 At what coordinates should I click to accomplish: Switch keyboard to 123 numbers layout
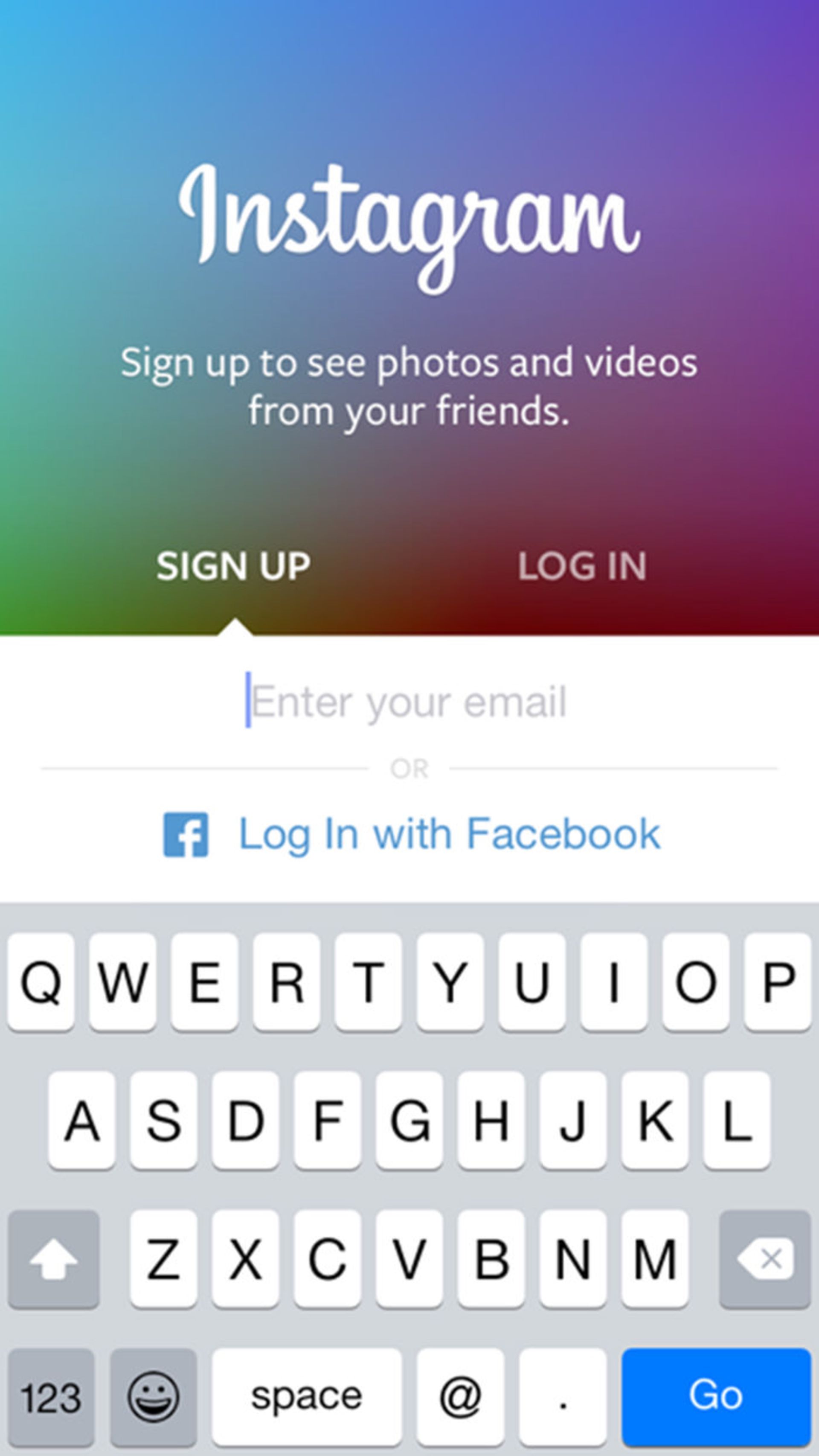[51, 1395]
